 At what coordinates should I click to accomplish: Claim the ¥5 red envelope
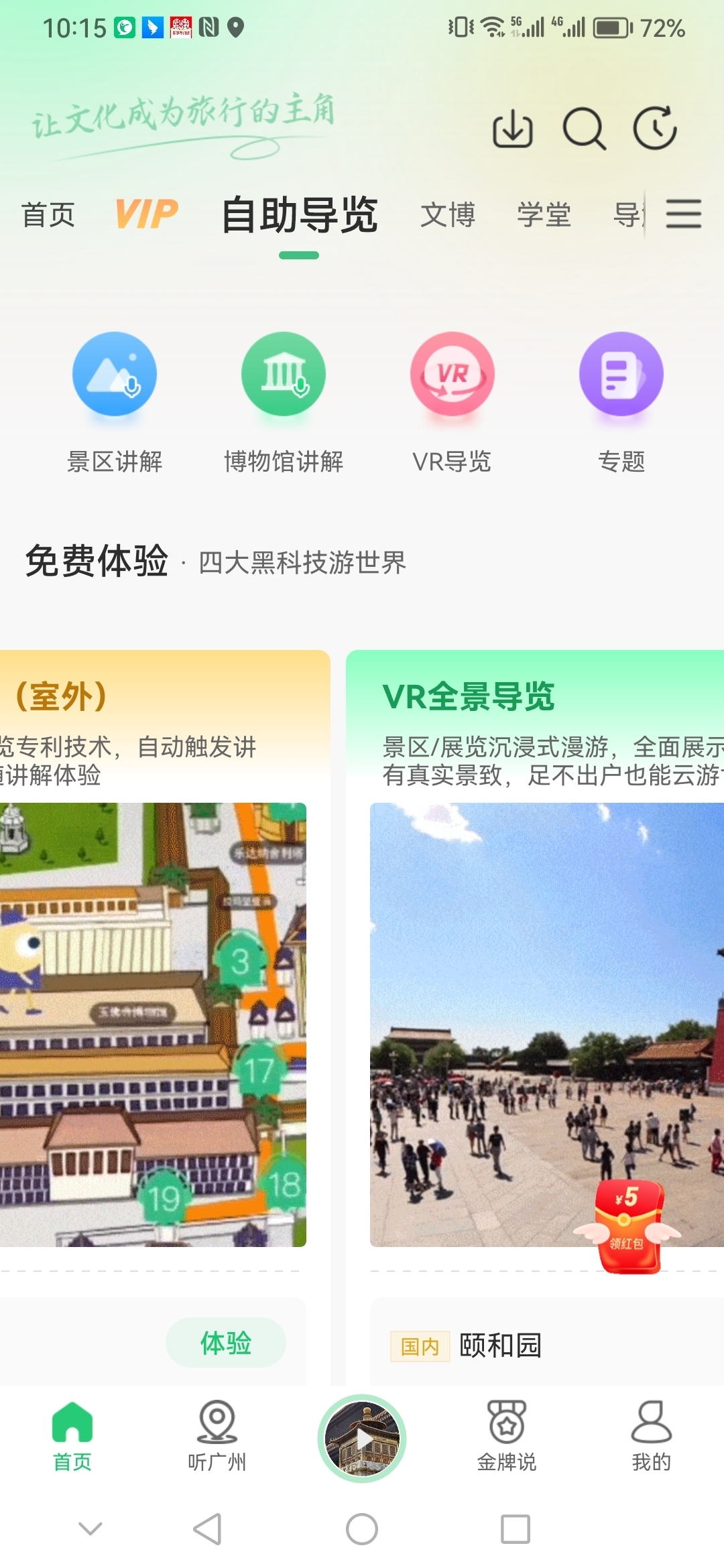coord(627,1226)
